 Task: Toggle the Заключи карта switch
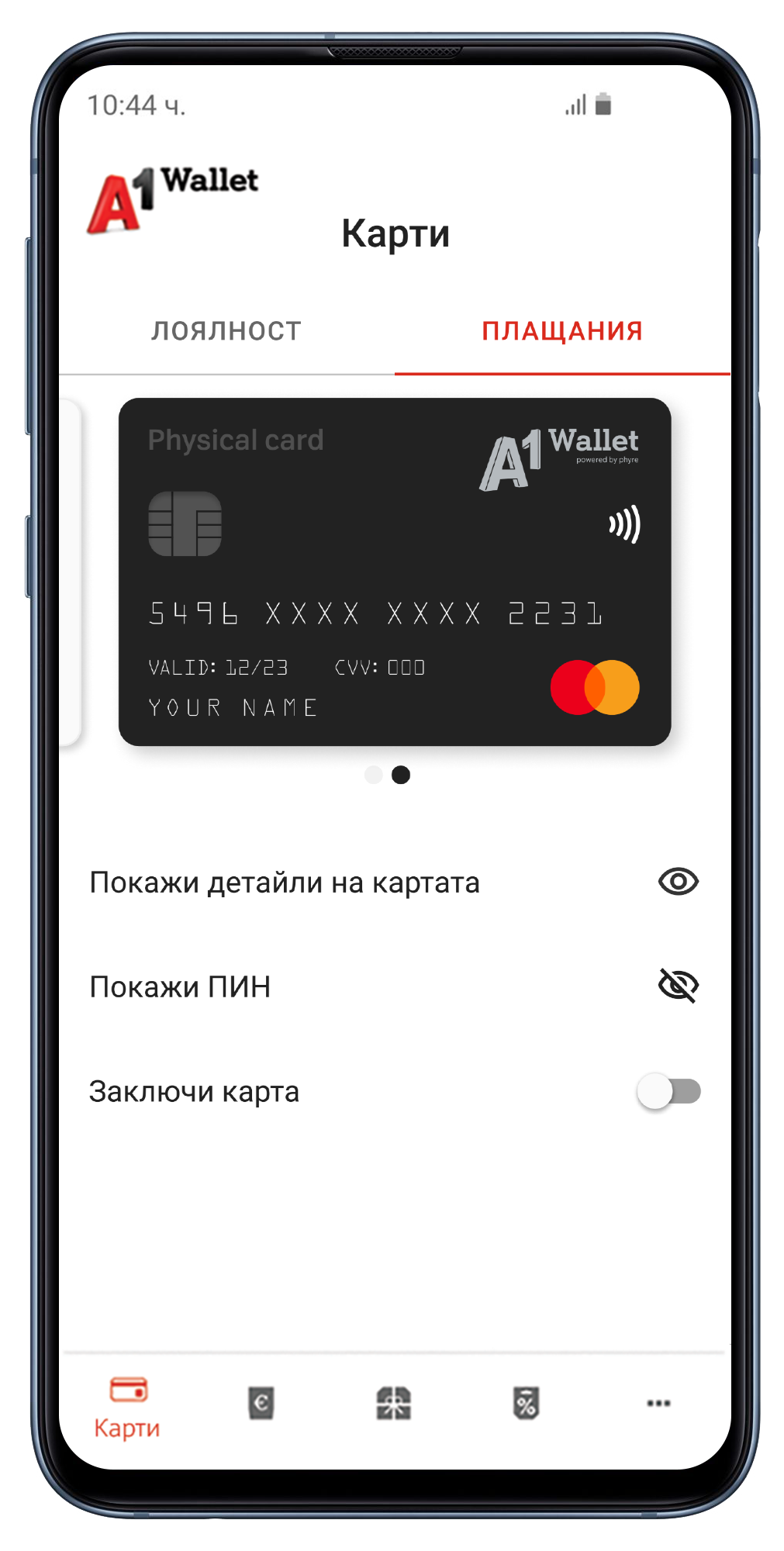(x=669, y=1091)
